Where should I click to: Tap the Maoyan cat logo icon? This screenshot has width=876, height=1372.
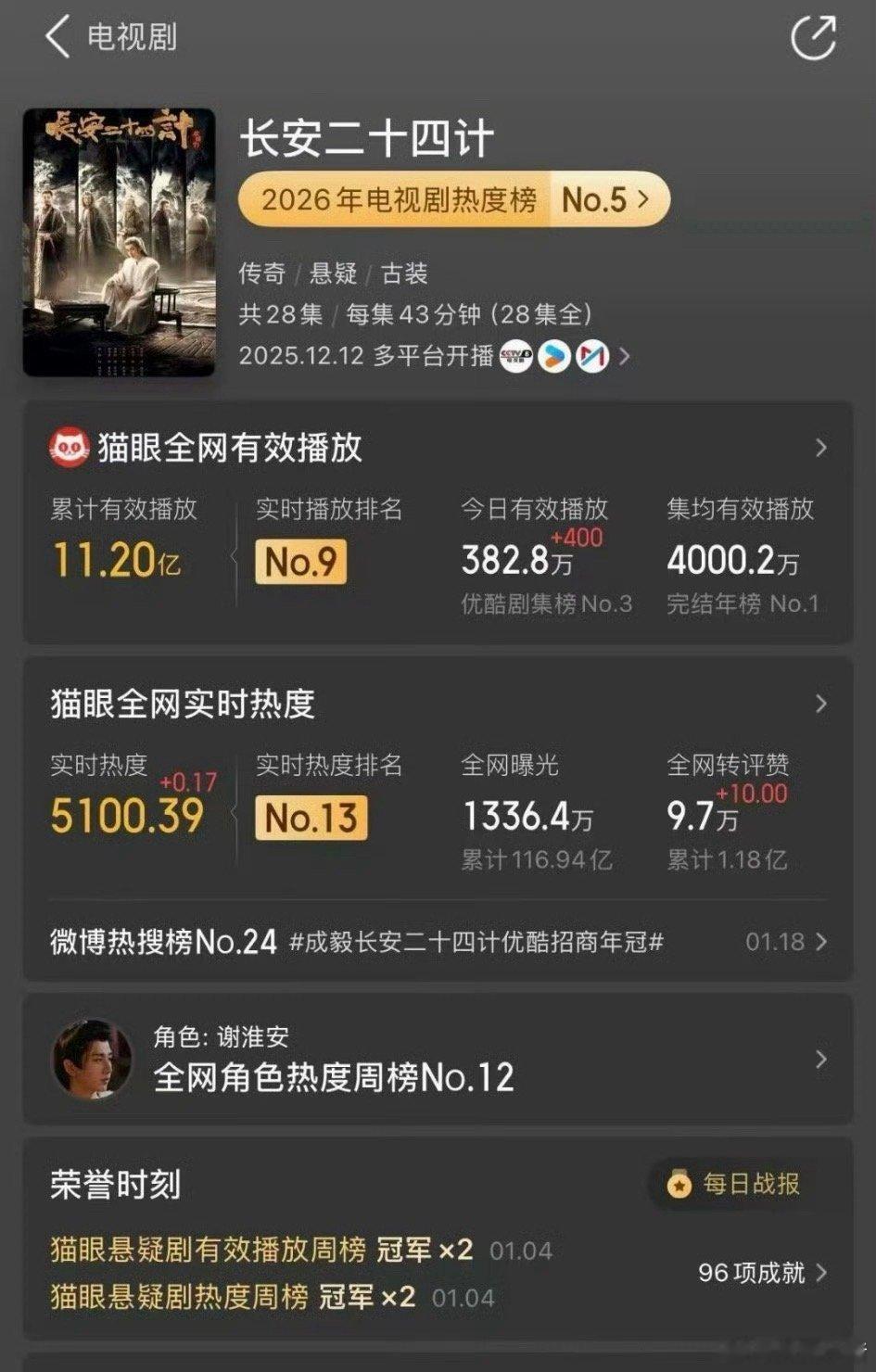(70, 448)
